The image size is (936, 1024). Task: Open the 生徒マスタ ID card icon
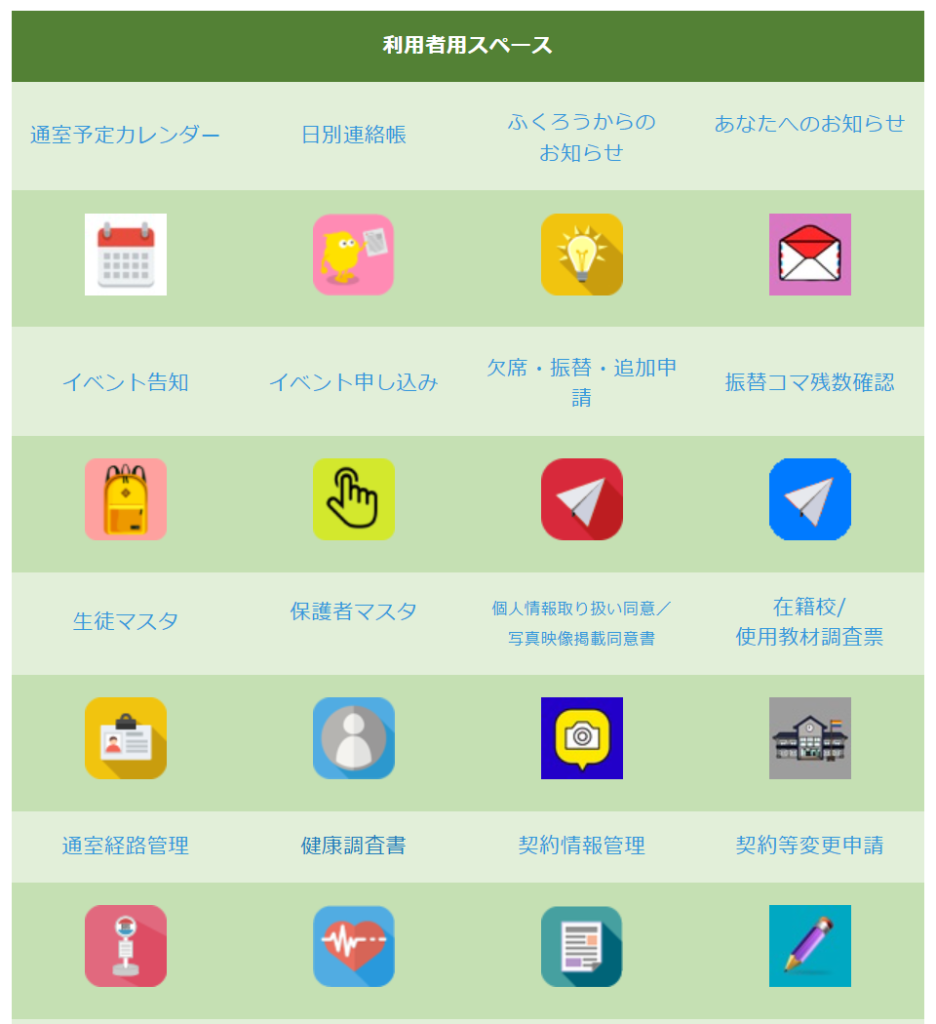[126, 738]
